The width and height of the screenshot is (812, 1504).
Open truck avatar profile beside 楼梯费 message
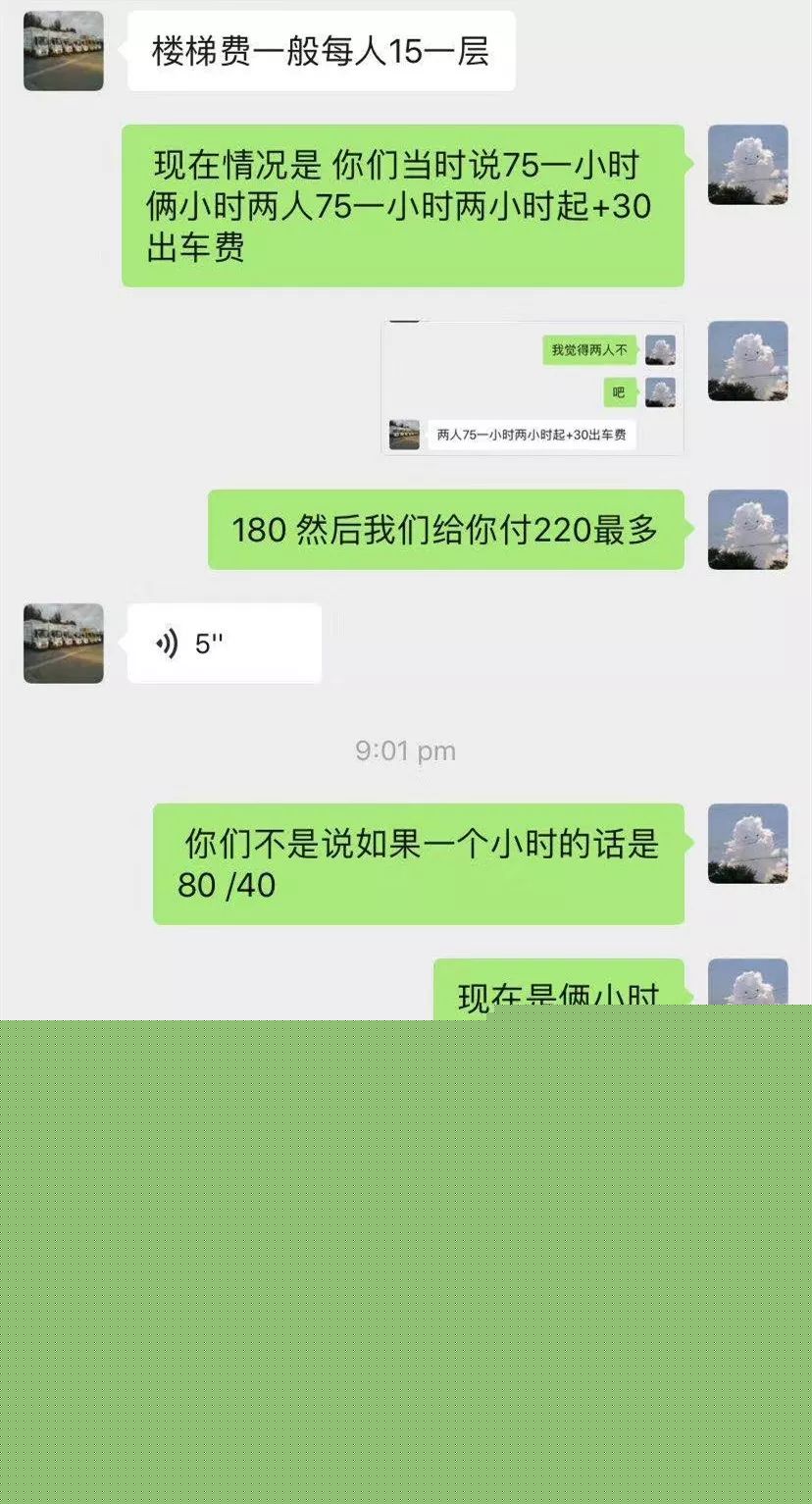(64, 51)
